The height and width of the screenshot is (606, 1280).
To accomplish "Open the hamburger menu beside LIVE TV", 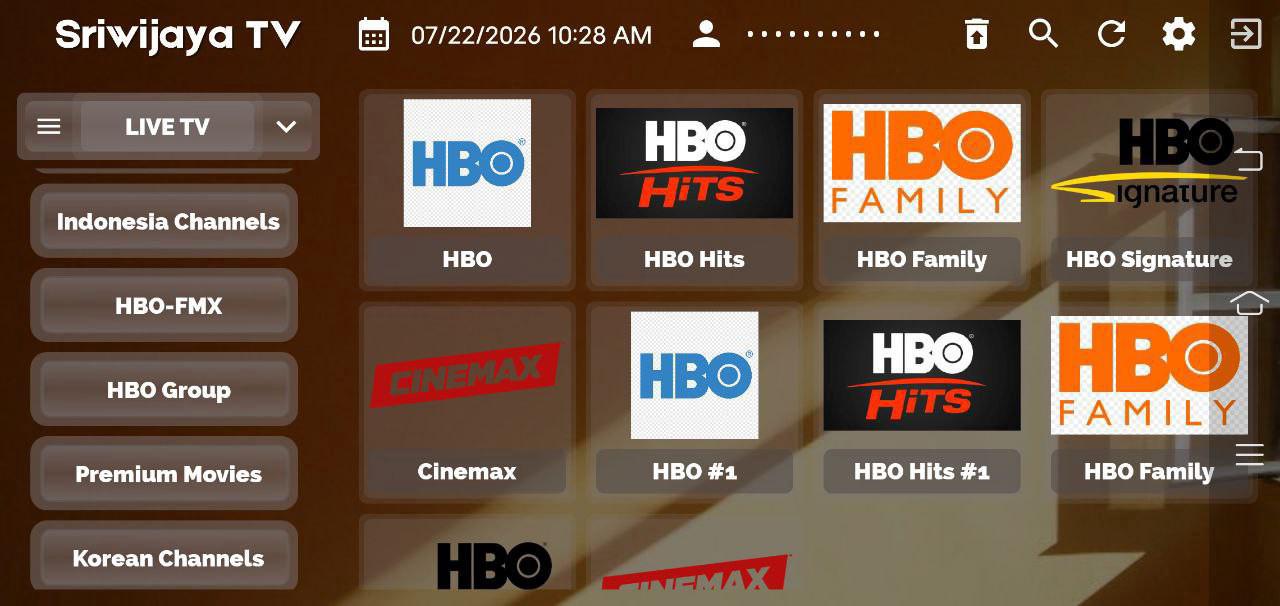I will pos(49,127).
